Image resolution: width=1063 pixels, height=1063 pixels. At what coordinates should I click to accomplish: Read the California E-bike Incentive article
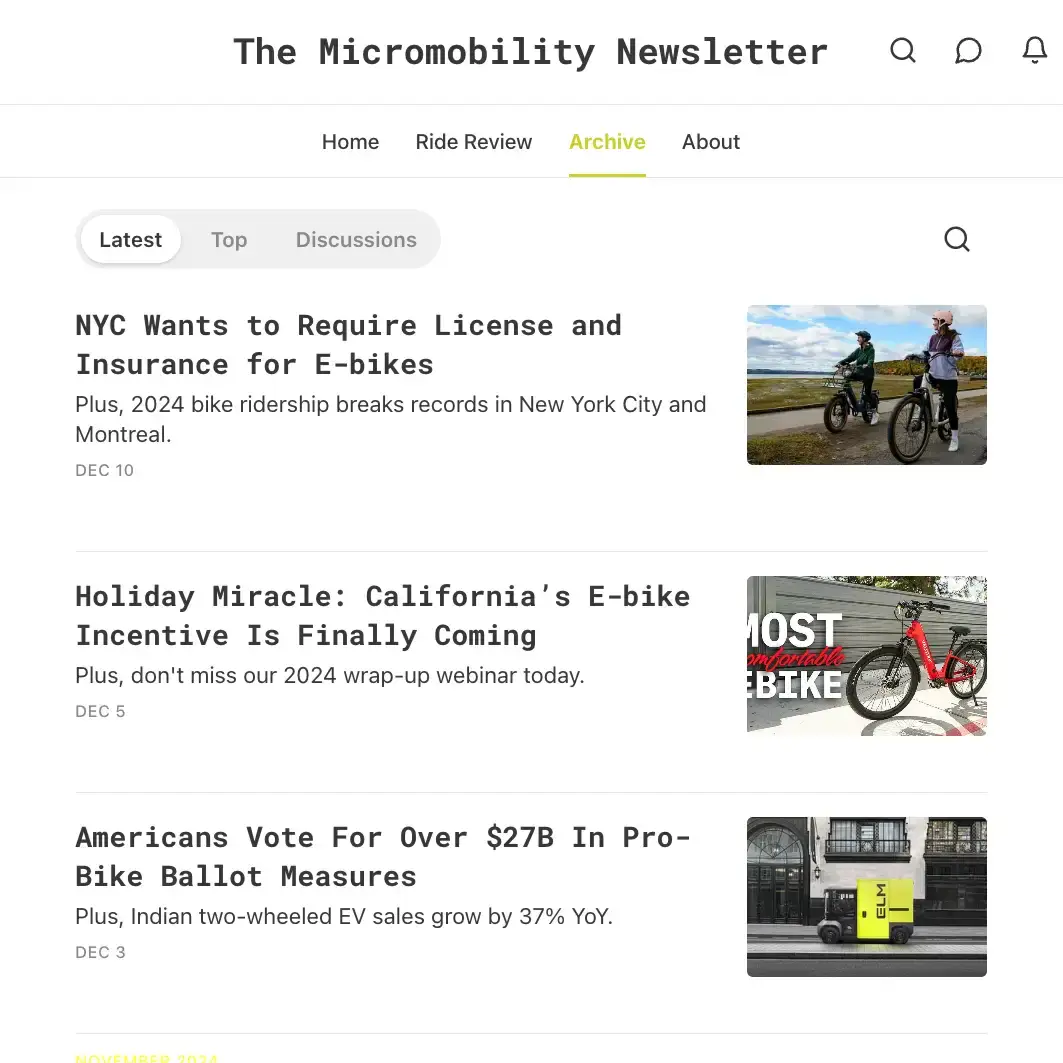[x=382, y=615]
